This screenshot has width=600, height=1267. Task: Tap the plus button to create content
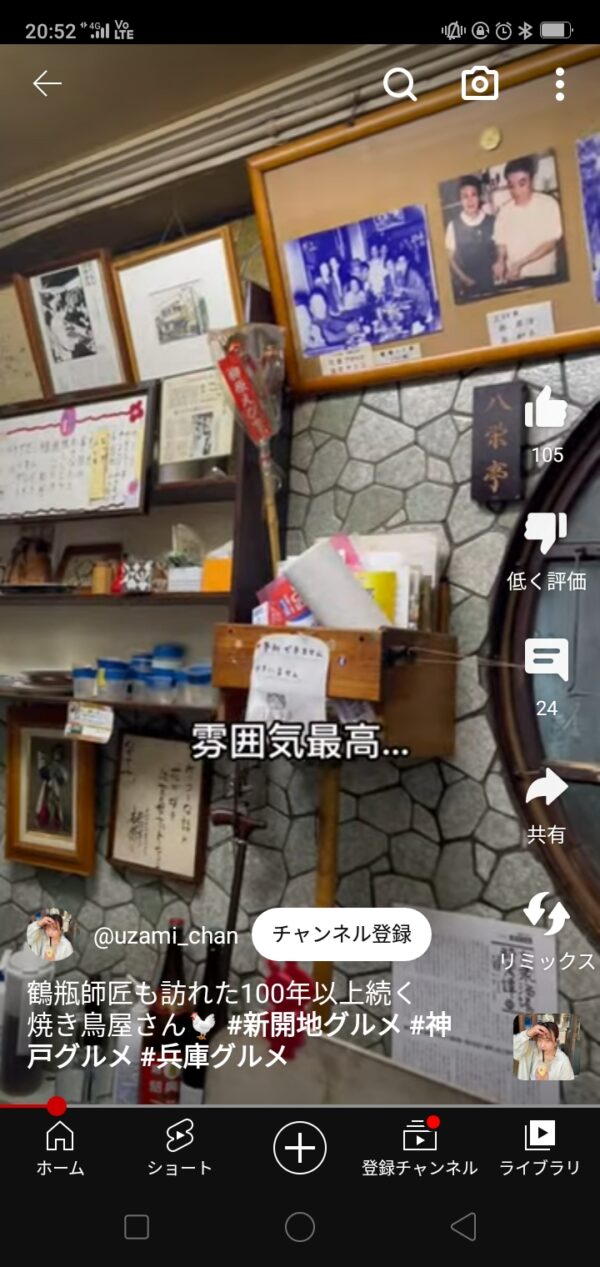(x=300, y=1147)
